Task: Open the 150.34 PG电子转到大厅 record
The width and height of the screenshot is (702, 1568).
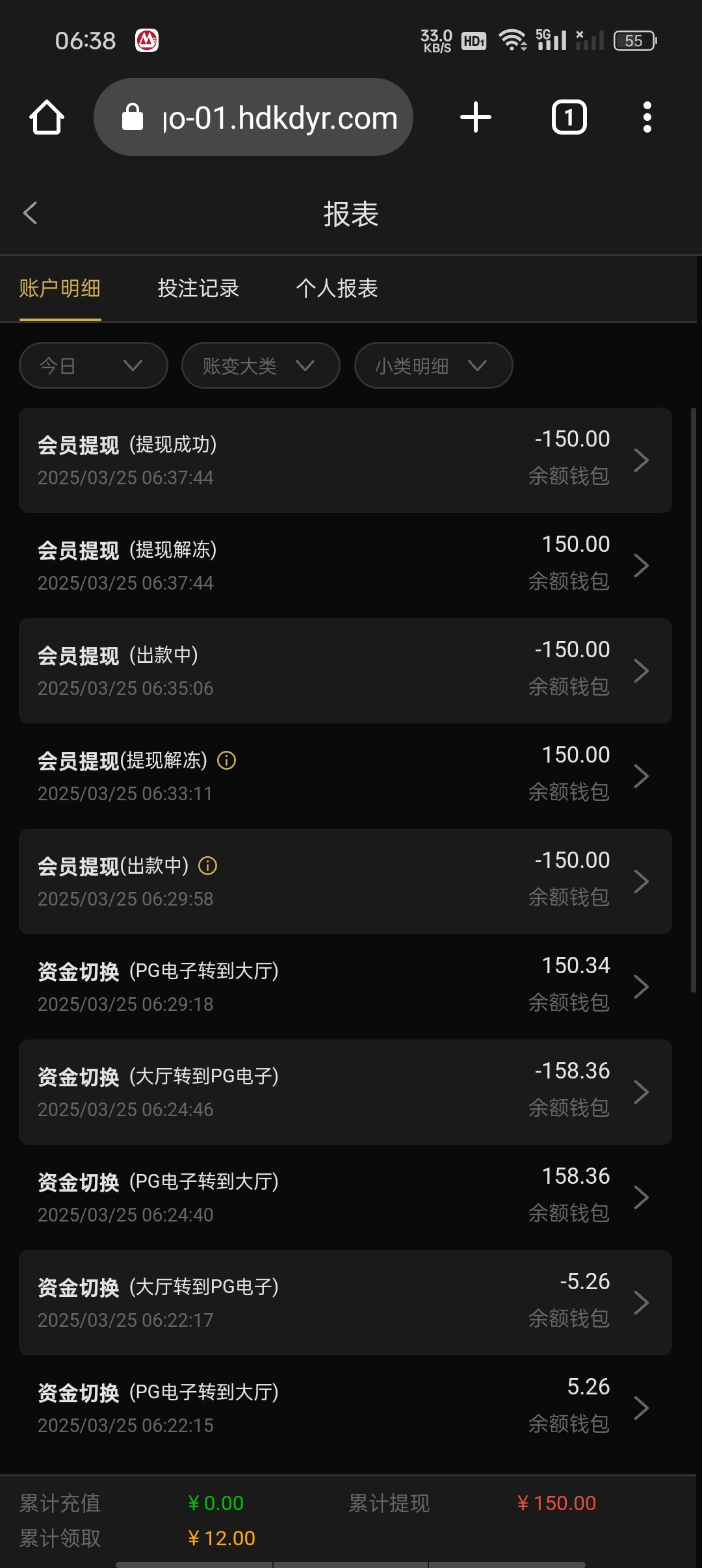Action: [x=344, y=987]
